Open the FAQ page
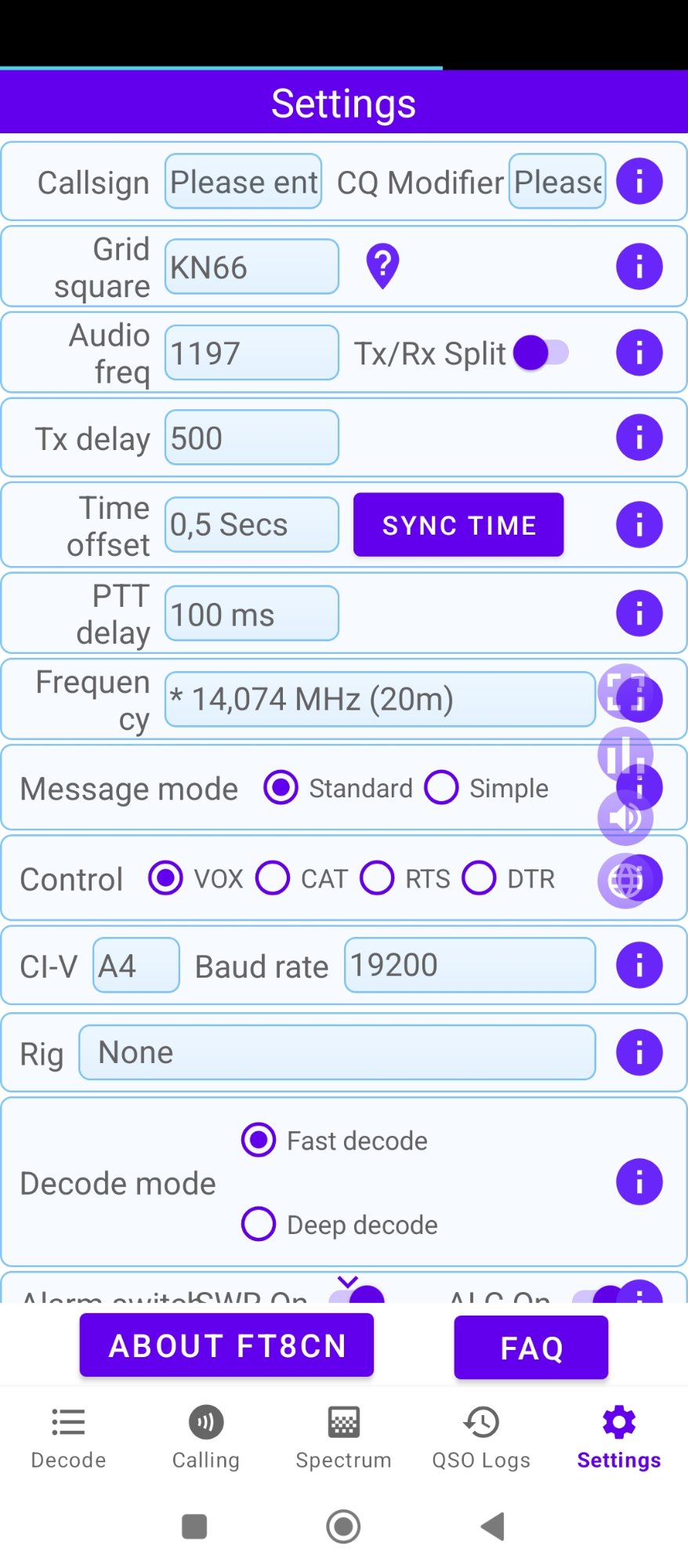688x1568 pixels. coord(531,1348)
